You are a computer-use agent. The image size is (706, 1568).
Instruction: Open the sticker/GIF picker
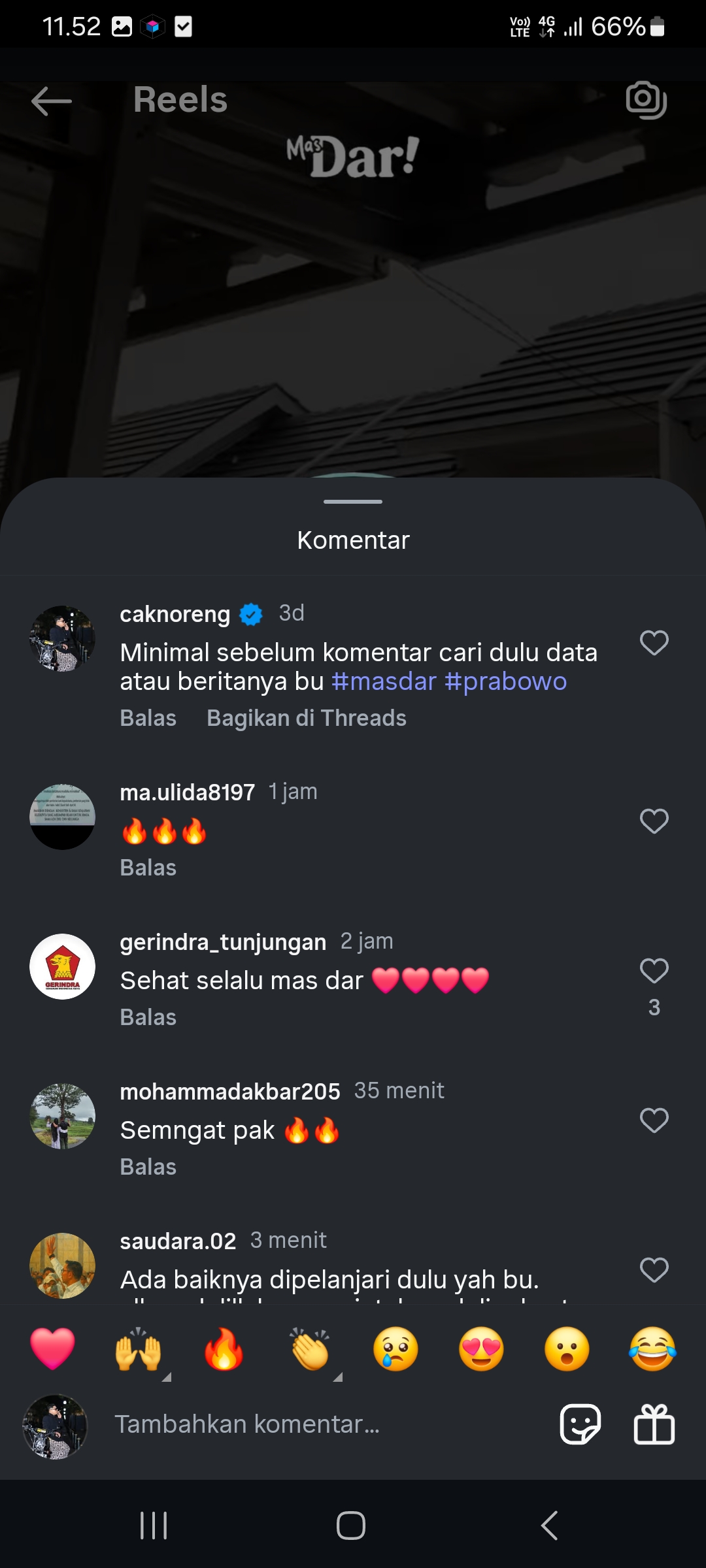point(580,1424)
